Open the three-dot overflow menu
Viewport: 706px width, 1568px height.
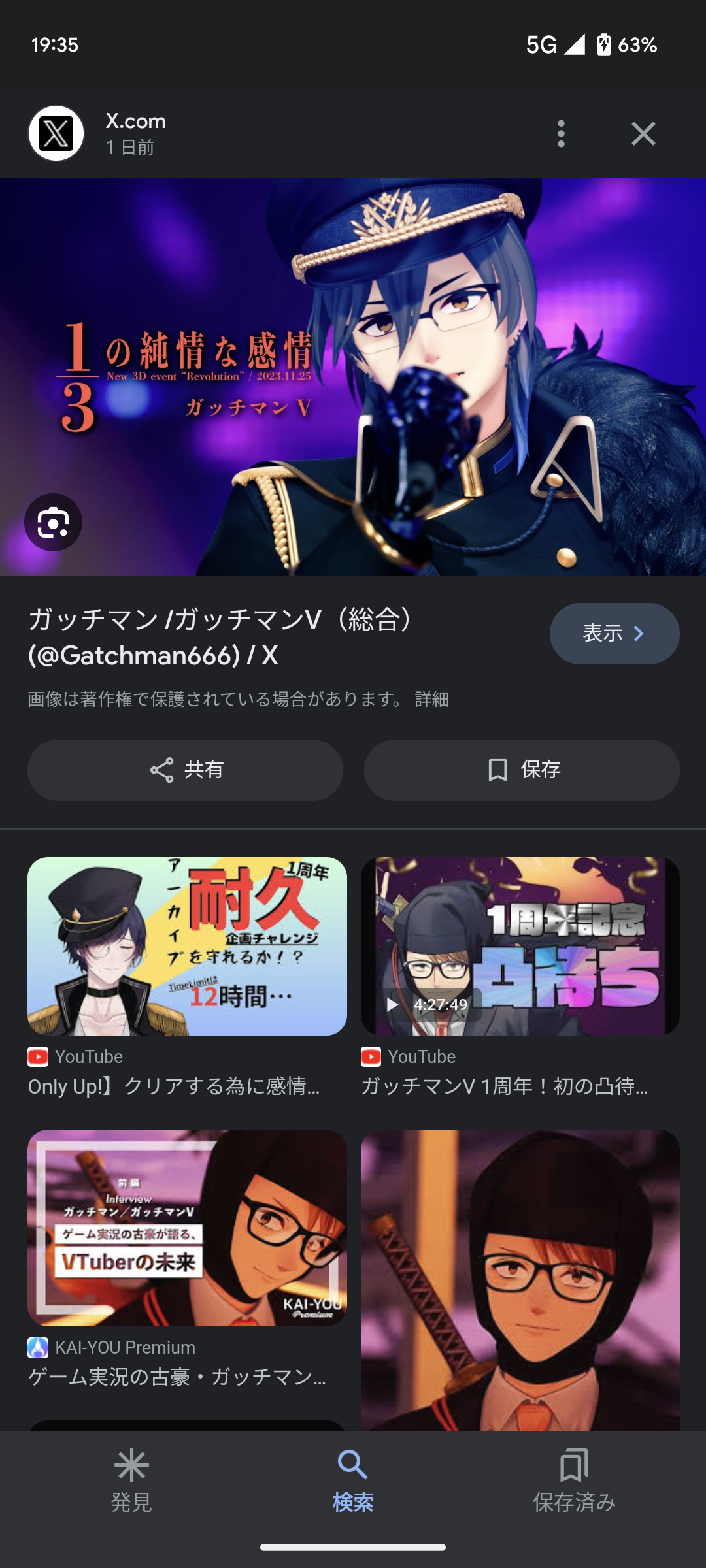561,134
